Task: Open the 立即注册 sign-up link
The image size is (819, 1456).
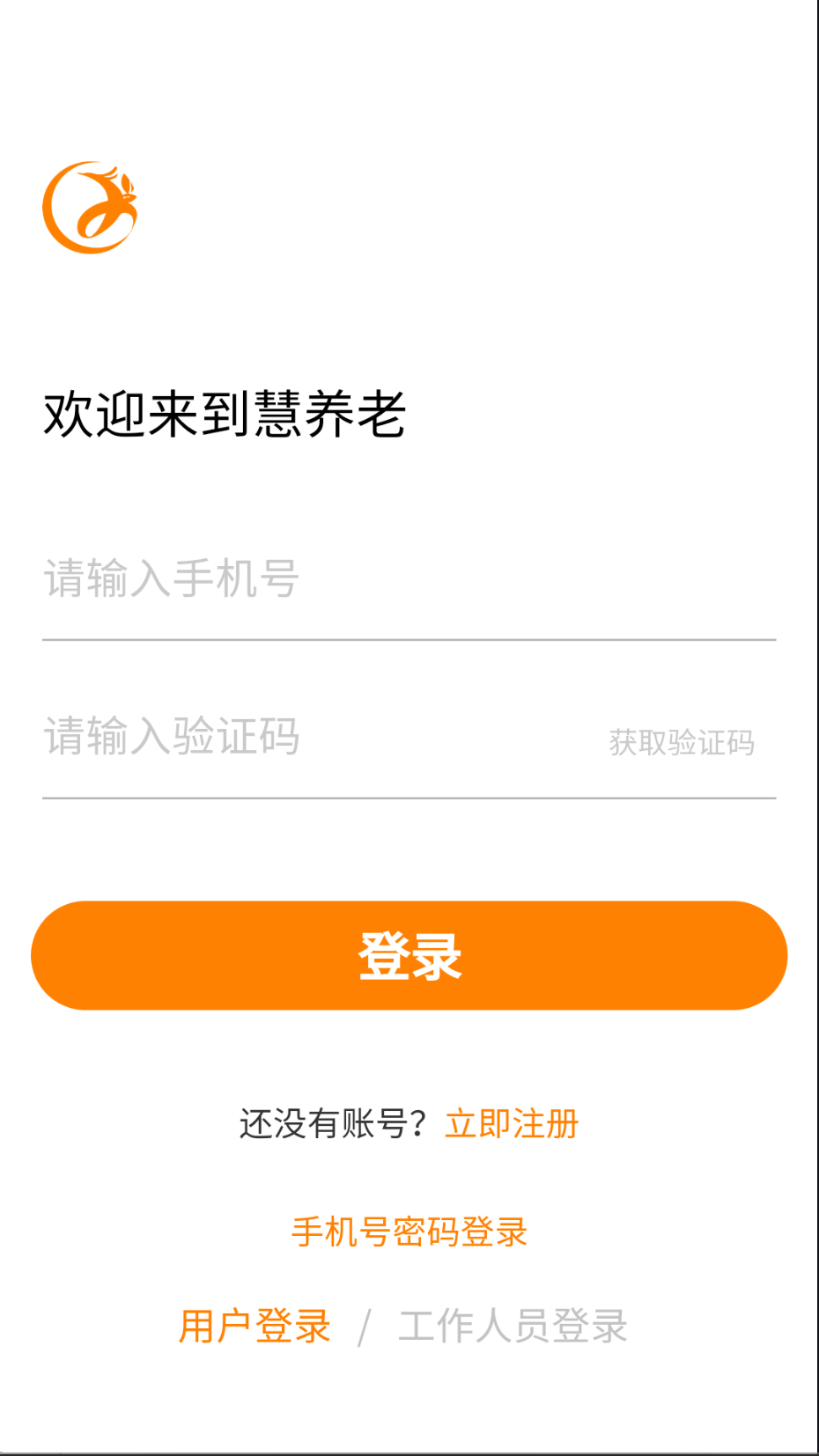Action: (x=512, y=1124)
